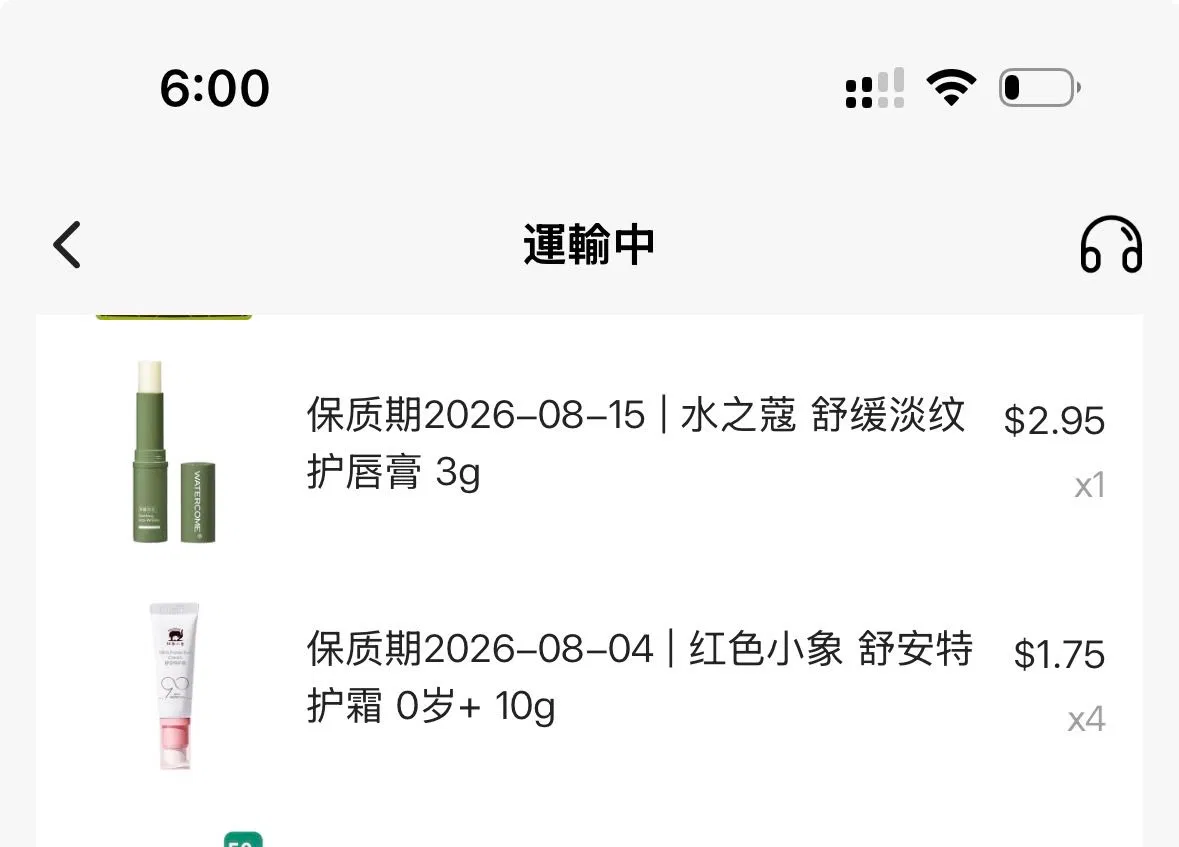
Task: Go back using the top-left arrow
Action: click(67, 245)
